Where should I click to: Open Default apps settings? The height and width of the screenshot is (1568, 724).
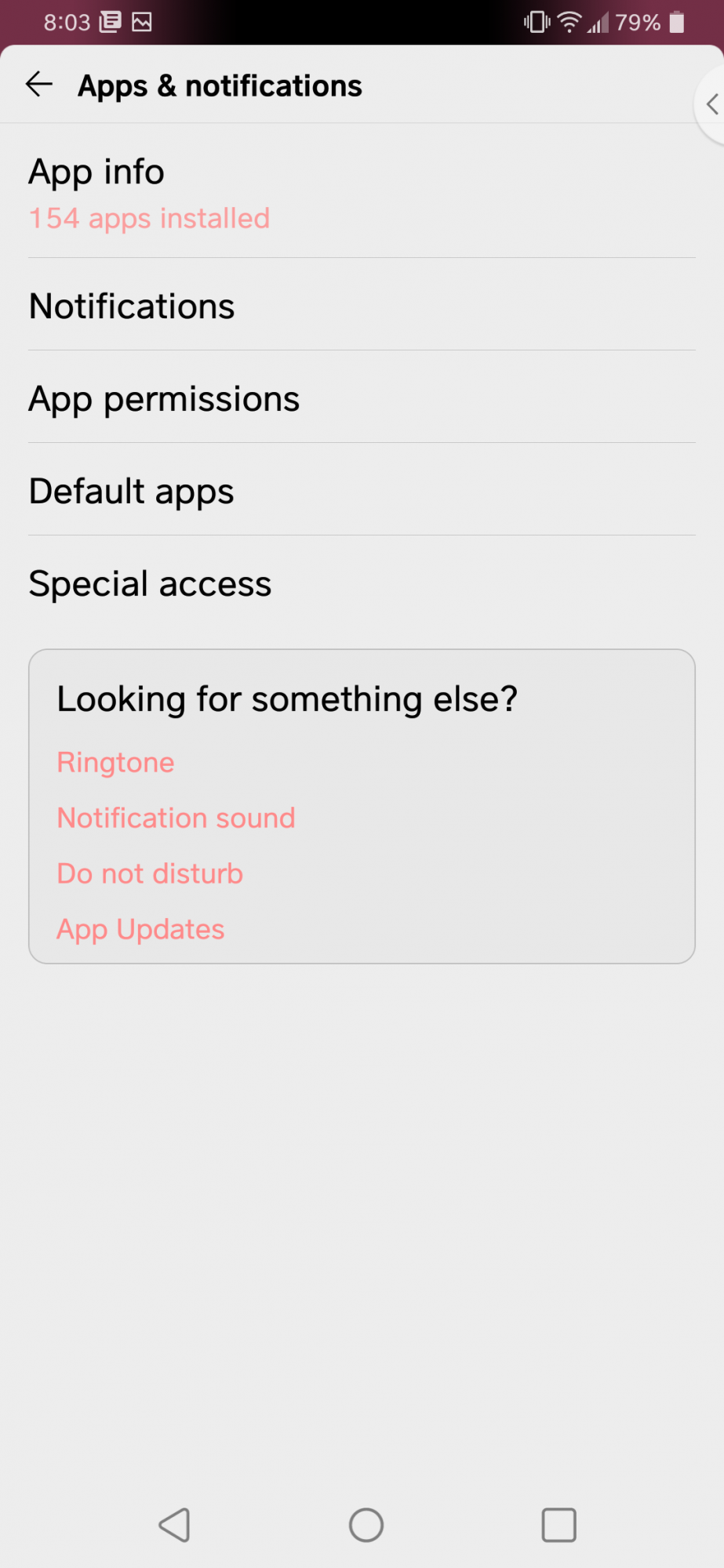tap(362, 490)
